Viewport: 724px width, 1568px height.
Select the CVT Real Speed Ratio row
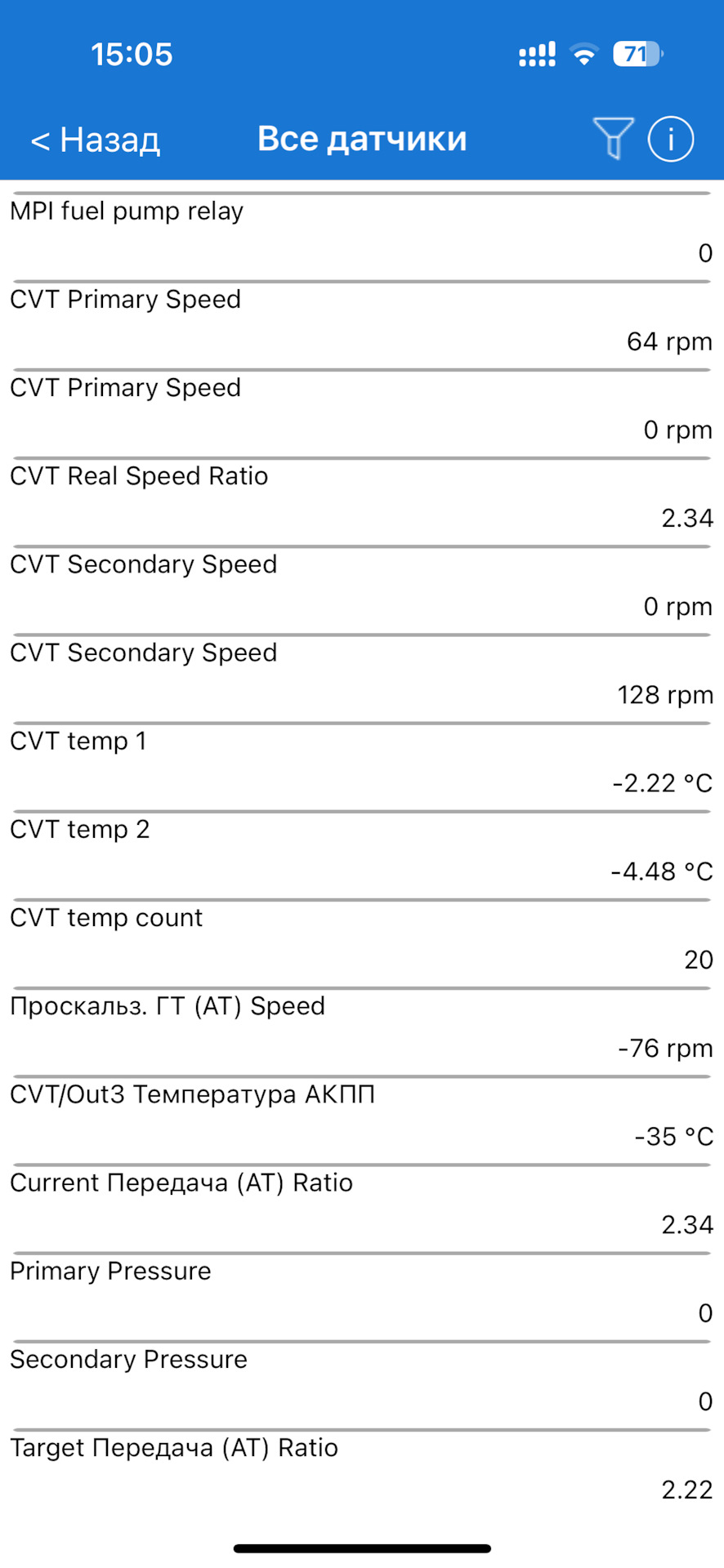pyautogui.click(x=362, y=502)
